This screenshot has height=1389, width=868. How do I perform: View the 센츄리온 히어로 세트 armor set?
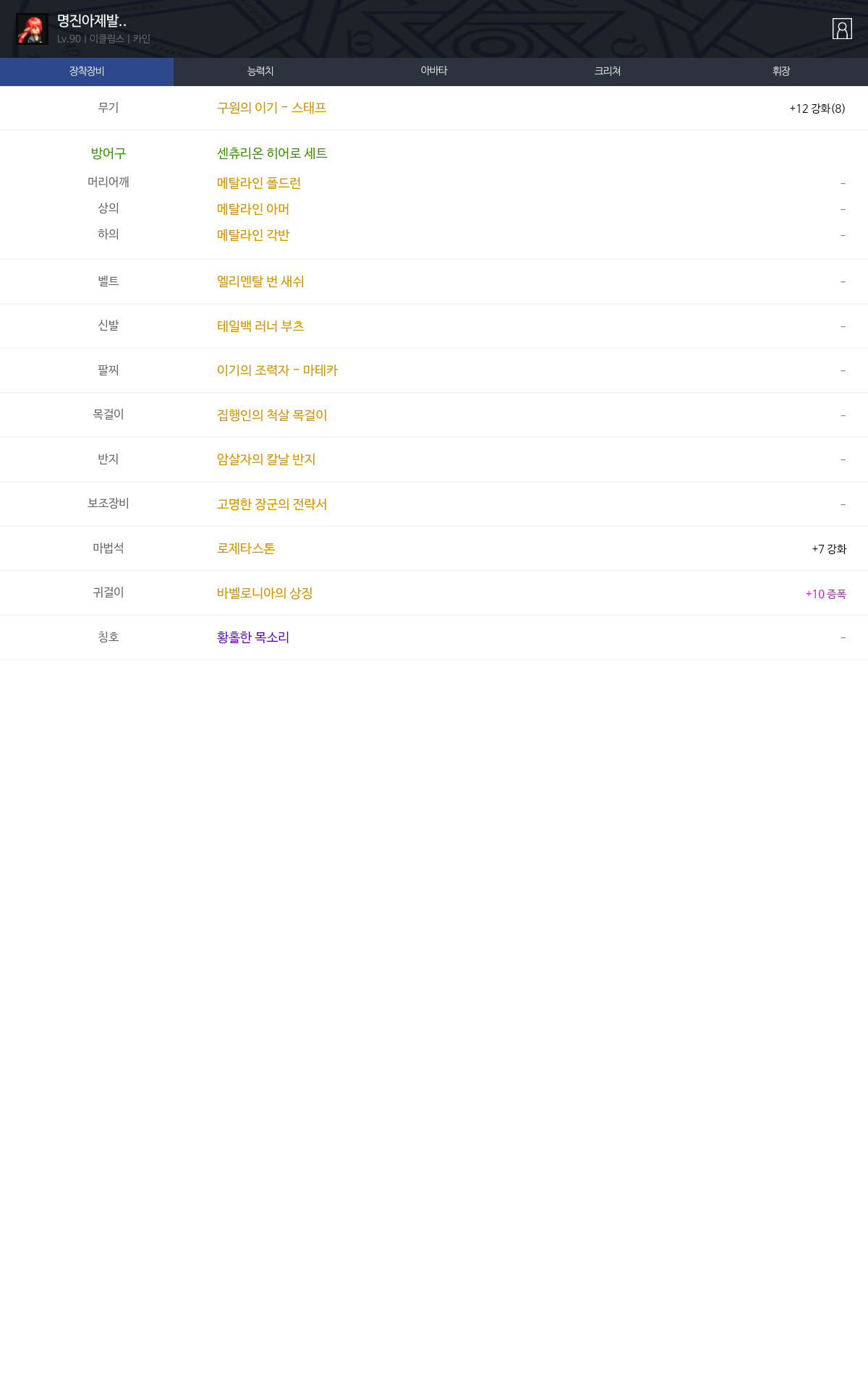coord(272,153)
